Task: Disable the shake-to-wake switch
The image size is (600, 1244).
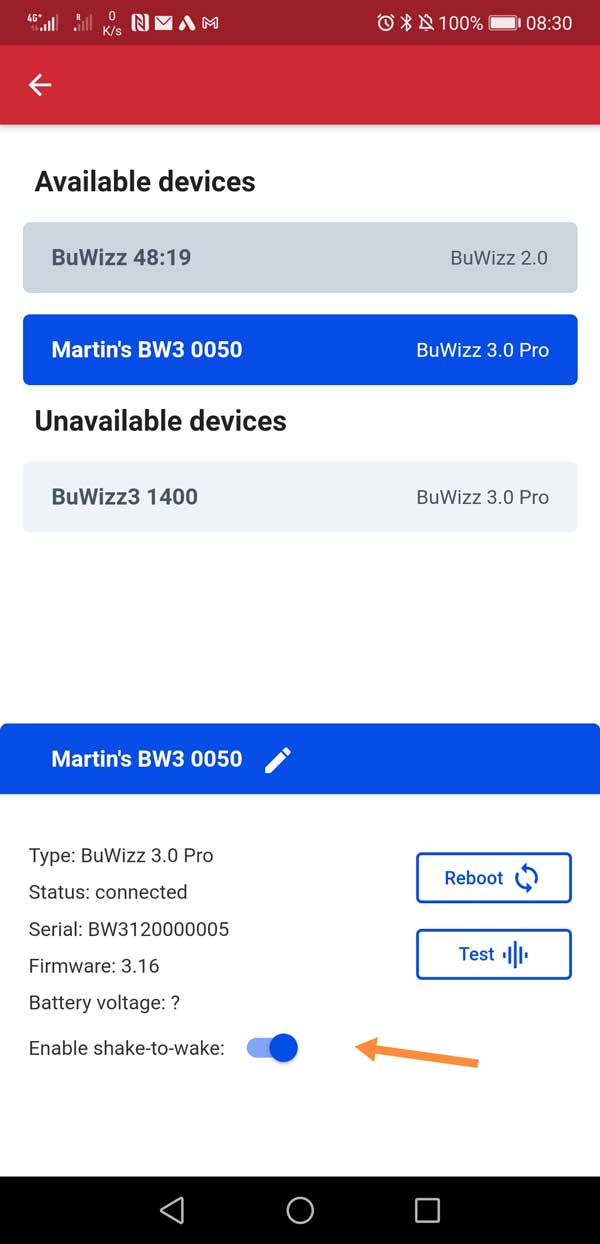Action: [272, 1048]
